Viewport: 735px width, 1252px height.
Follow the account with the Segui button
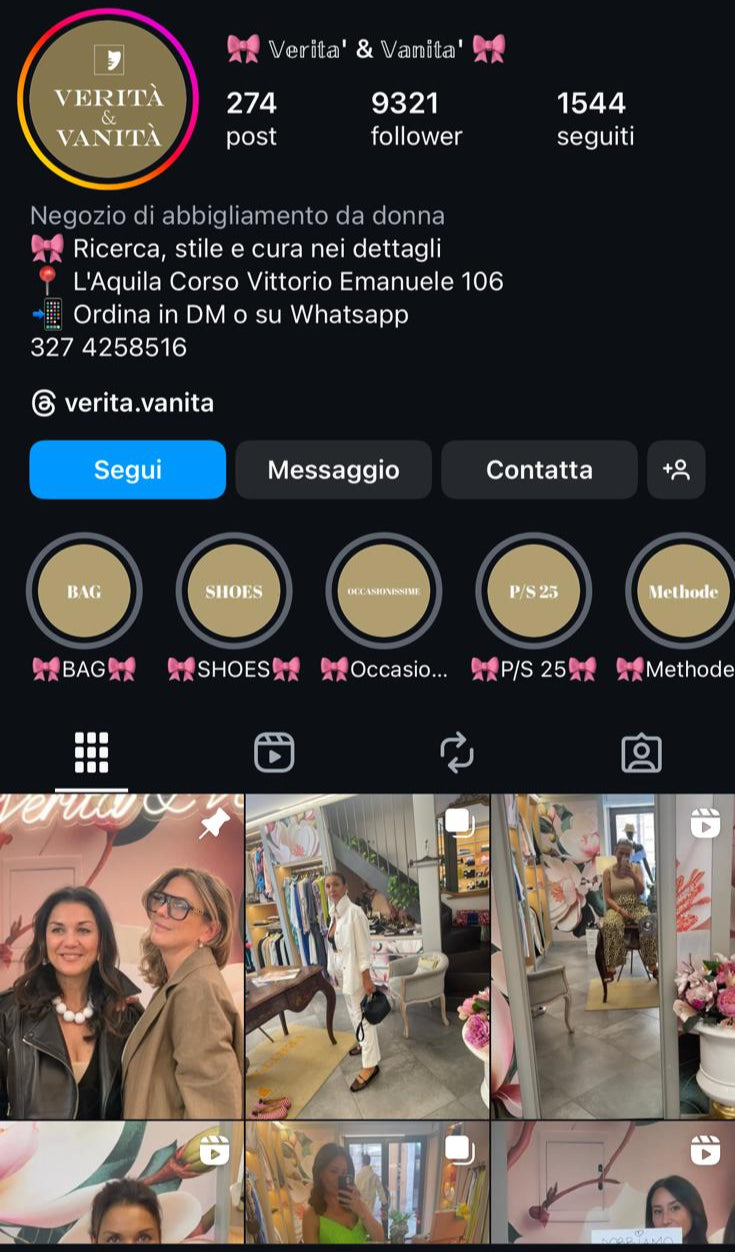[x=128, y=470]
